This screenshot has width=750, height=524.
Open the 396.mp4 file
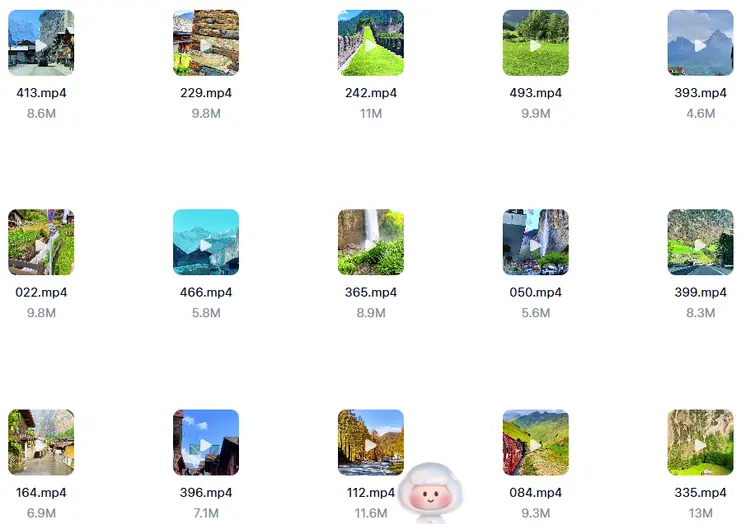point(206,442)
